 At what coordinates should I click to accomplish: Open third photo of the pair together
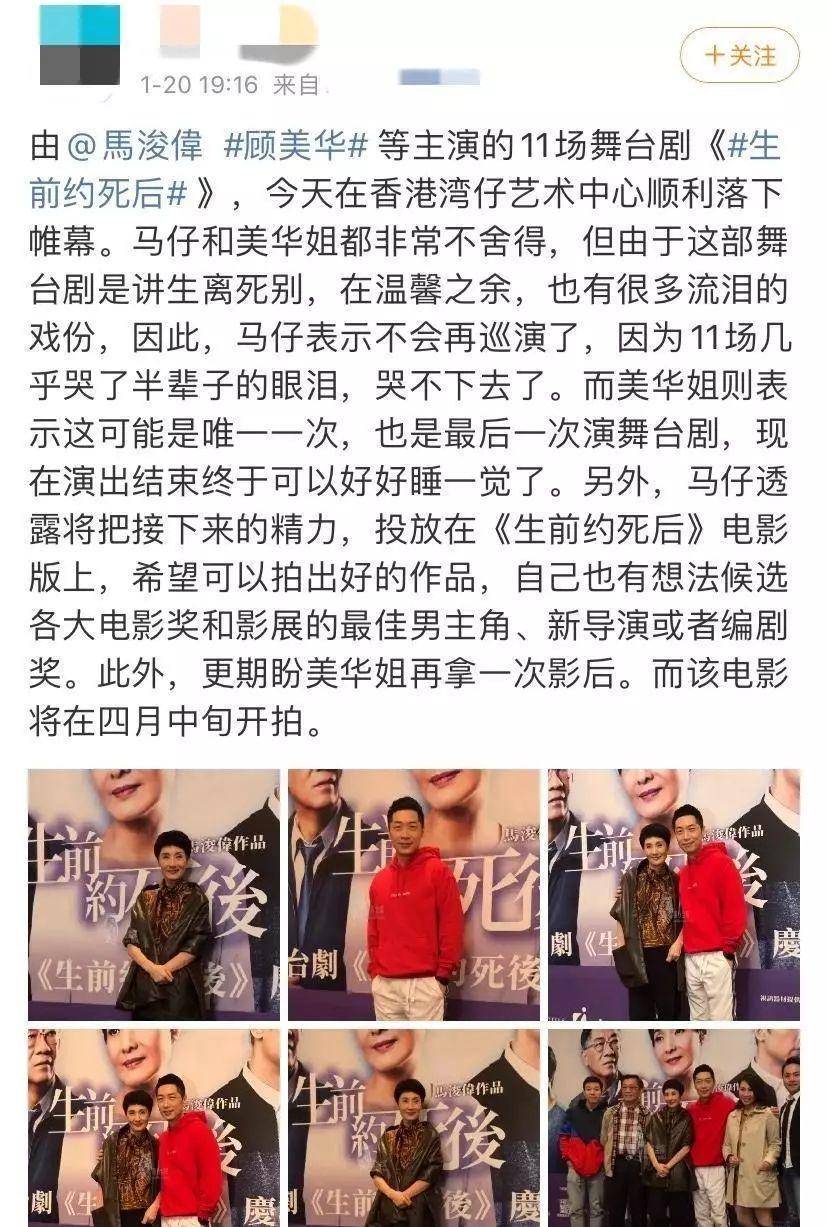[x=673, y=894]
